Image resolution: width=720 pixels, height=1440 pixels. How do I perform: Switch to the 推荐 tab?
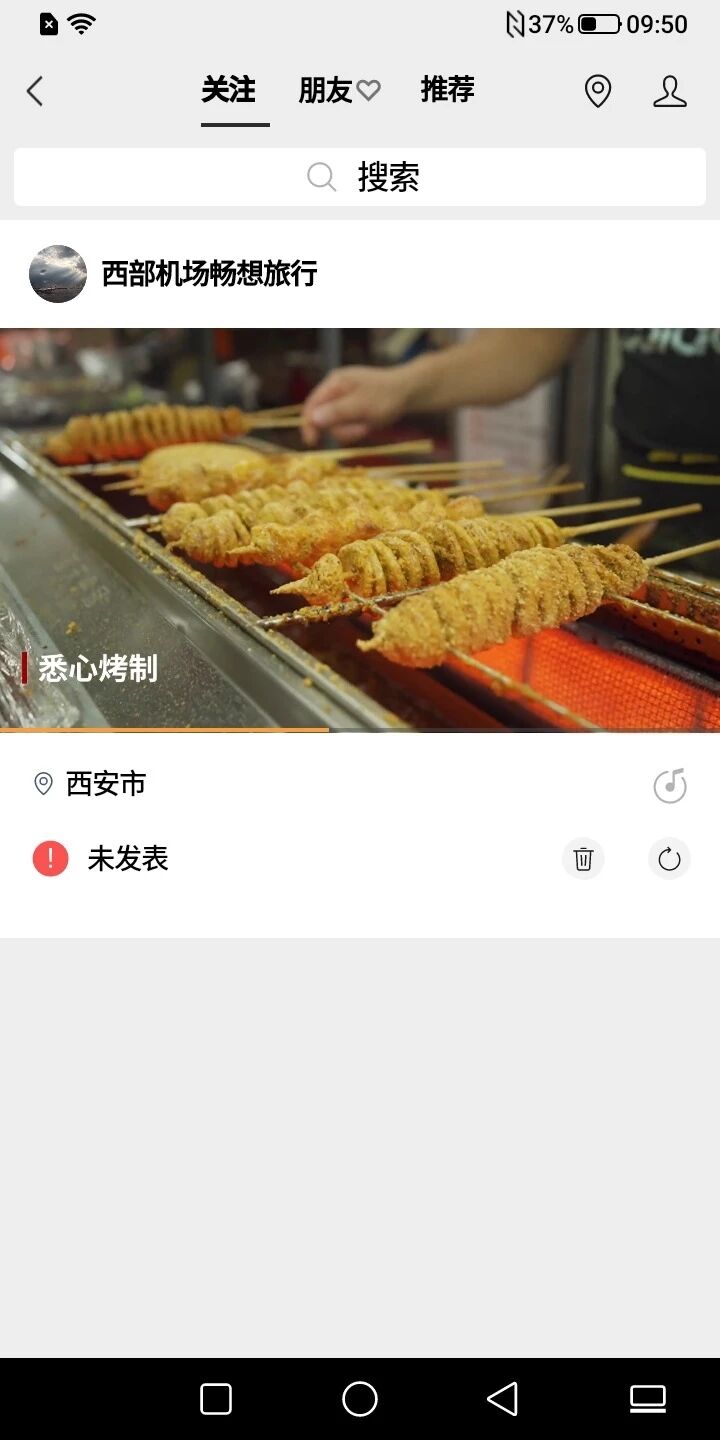[x=447, y=91]
